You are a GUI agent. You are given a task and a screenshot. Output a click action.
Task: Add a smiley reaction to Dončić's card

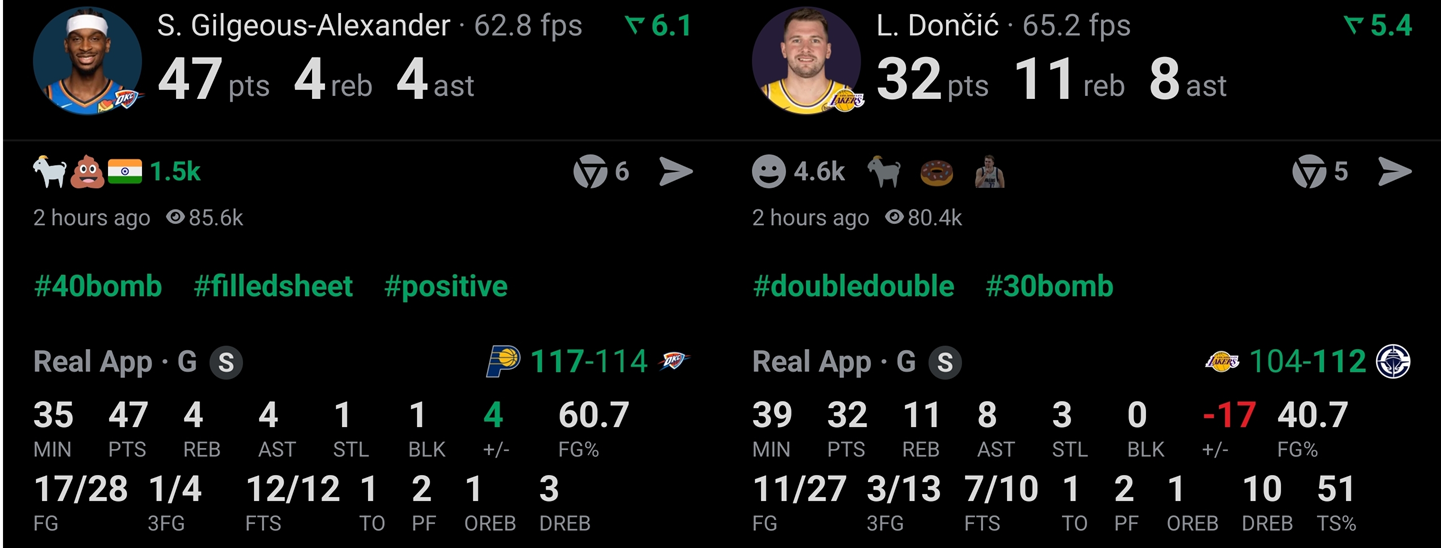coord(769,172)
